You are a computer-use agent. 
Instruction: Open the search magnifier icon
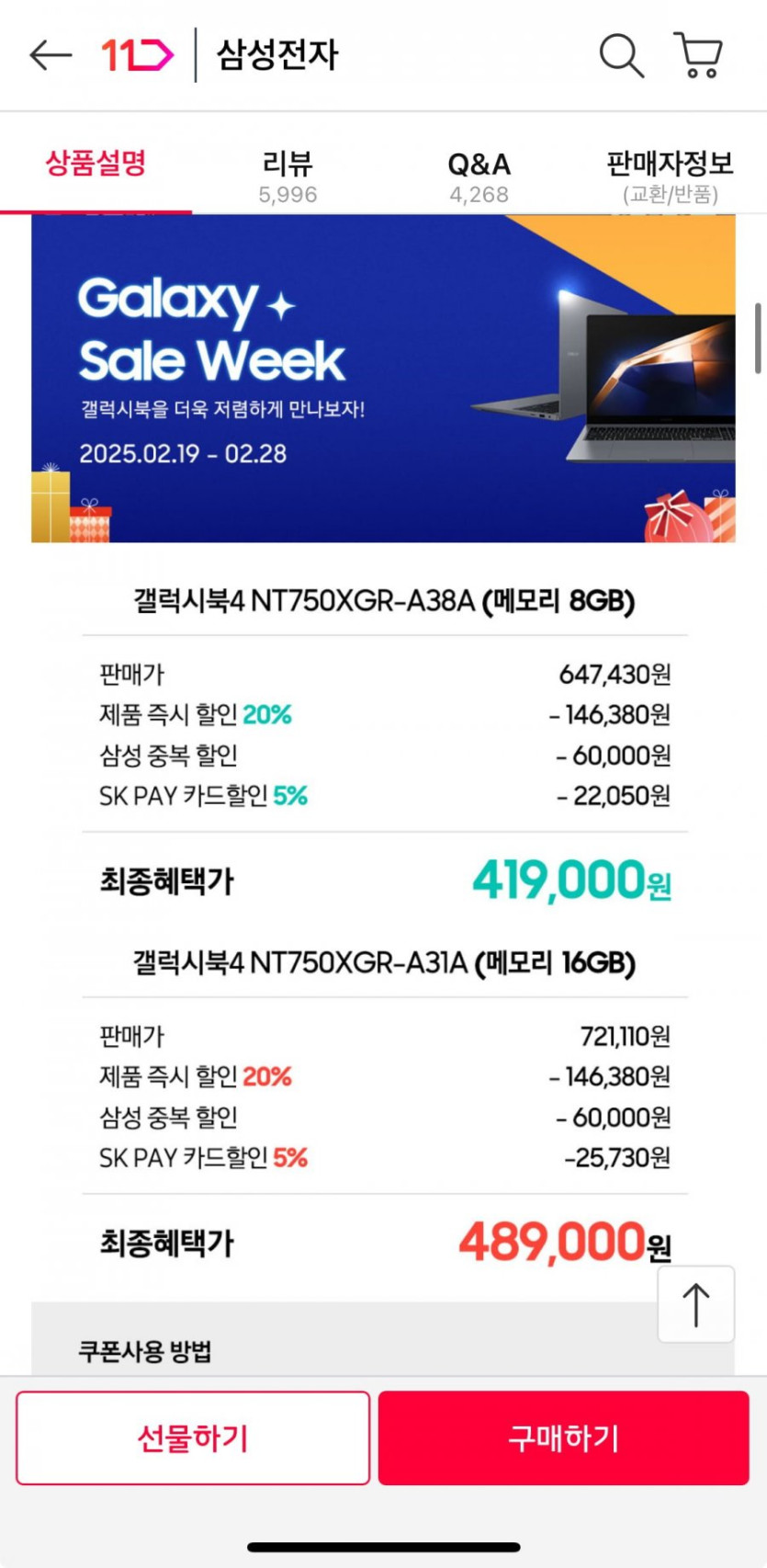click(x=622, y=55)
